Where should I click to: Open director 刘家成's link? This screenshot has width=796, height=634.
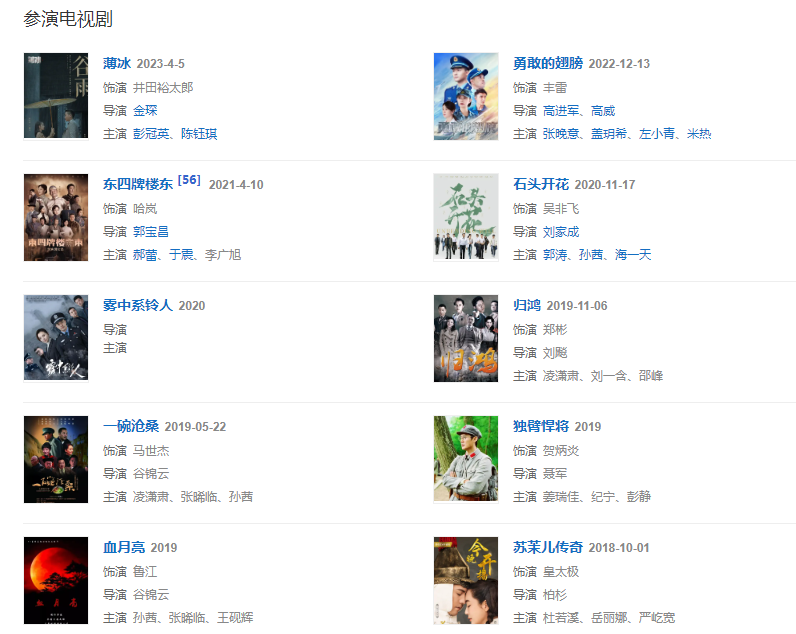[561, 232]
